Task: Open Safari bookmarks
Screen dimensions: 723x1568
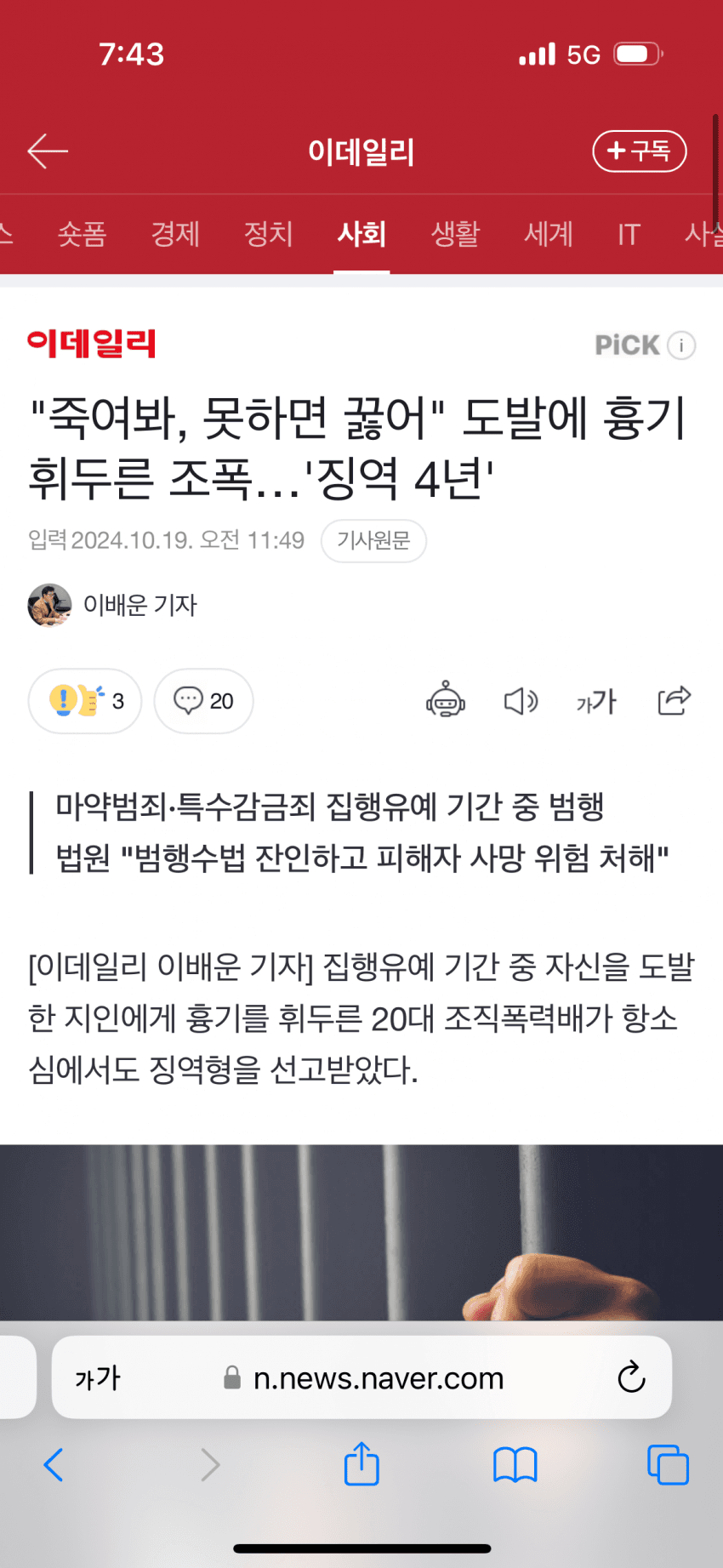Action: point(515,1465)
